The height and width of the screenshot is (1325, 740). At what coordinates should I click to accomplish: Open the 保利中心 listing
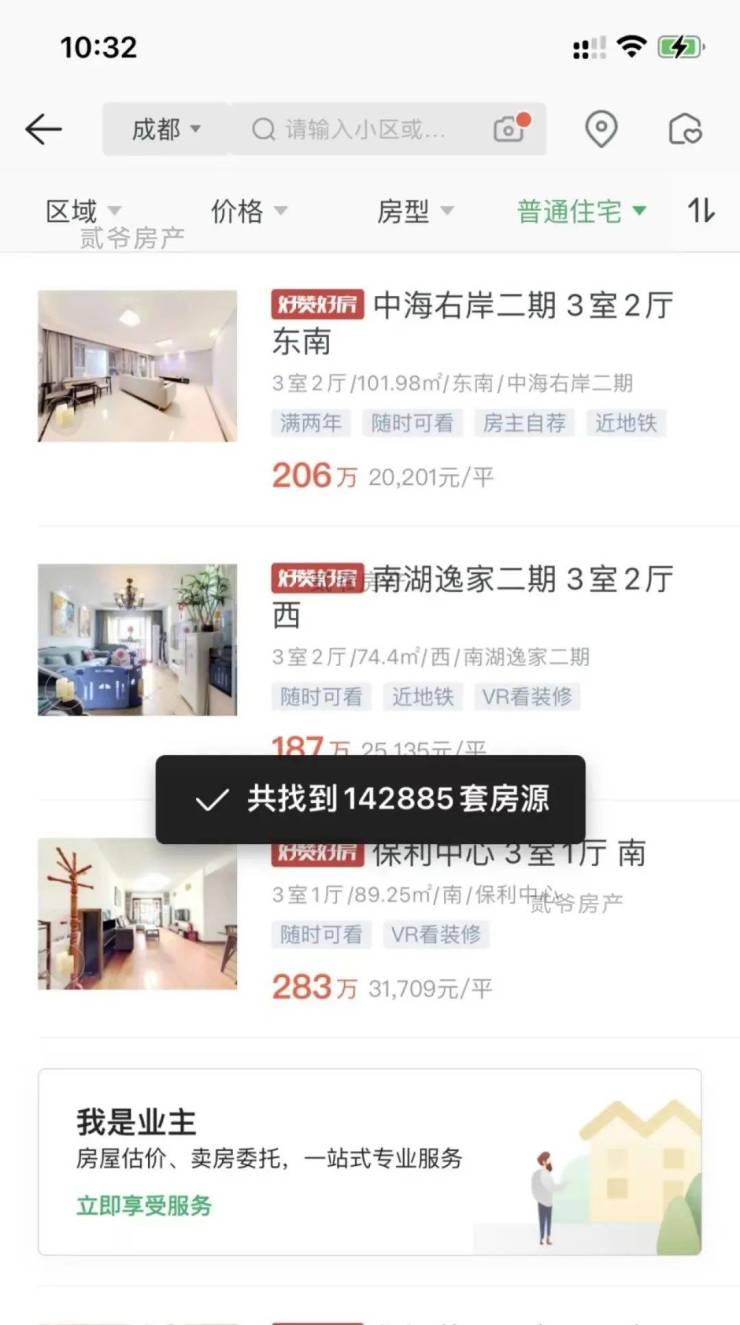(510, 854)
